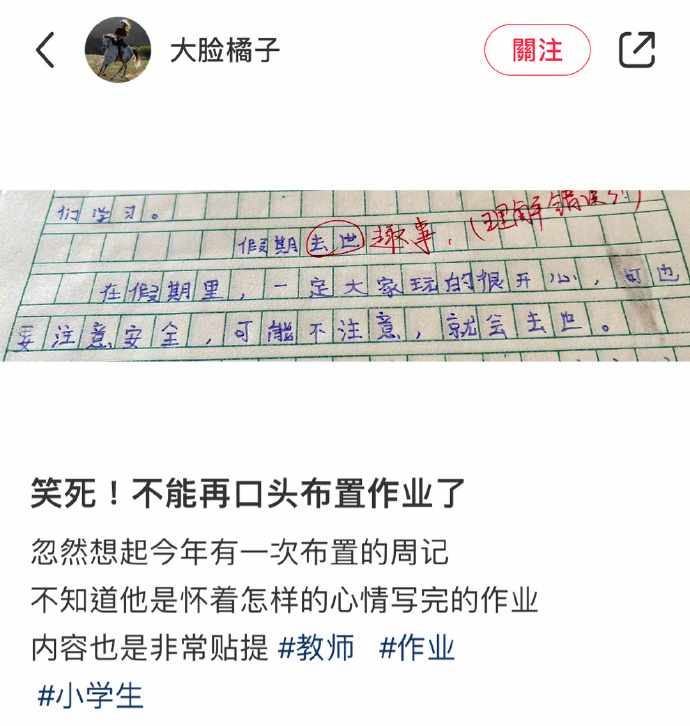Share this post
Viewport: 690px width, 726px height.
[636, 50]
